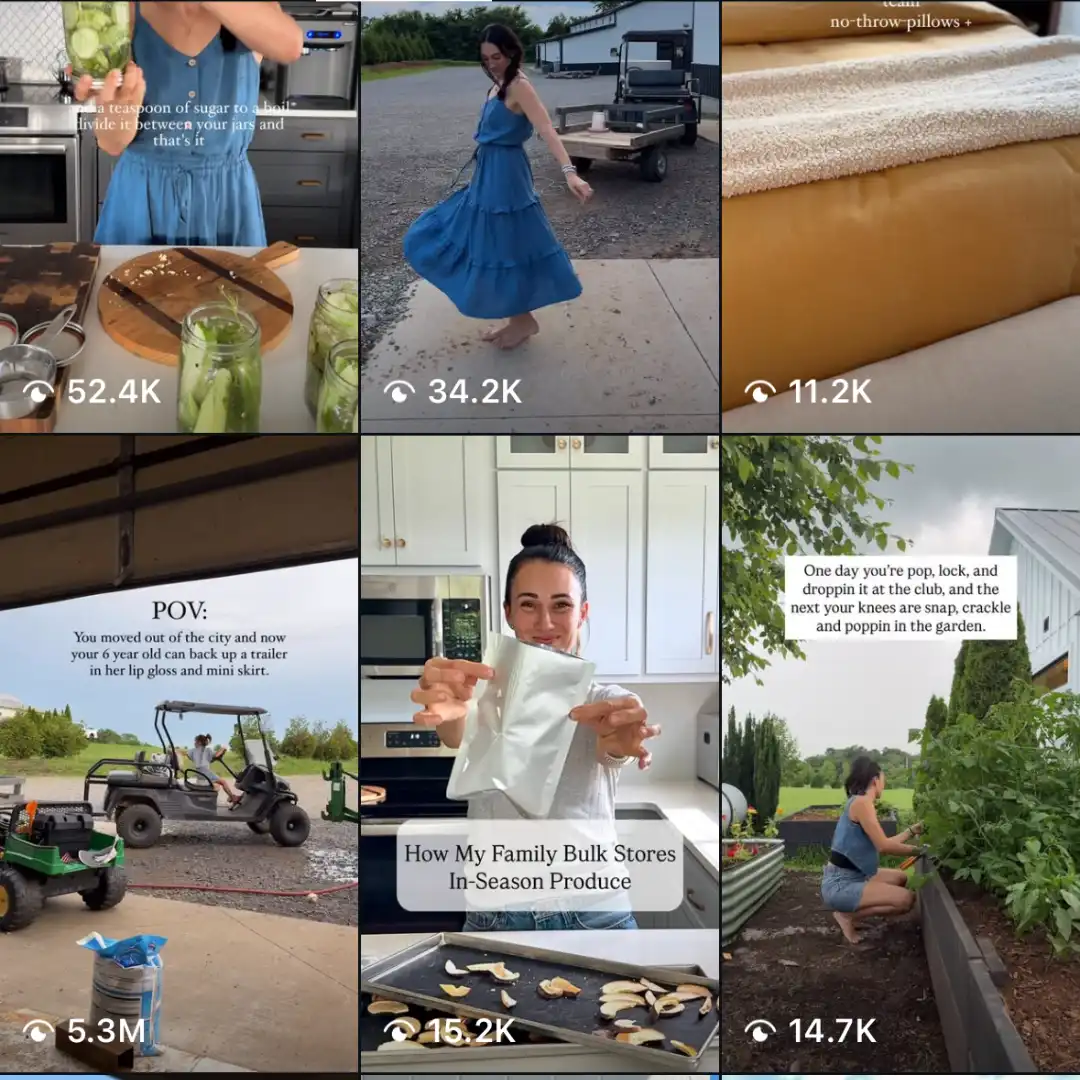Open the no-throw-pillows video with 11.2K views
This screenshot has height=1080, width=1080.
click(x=900, y=215)
